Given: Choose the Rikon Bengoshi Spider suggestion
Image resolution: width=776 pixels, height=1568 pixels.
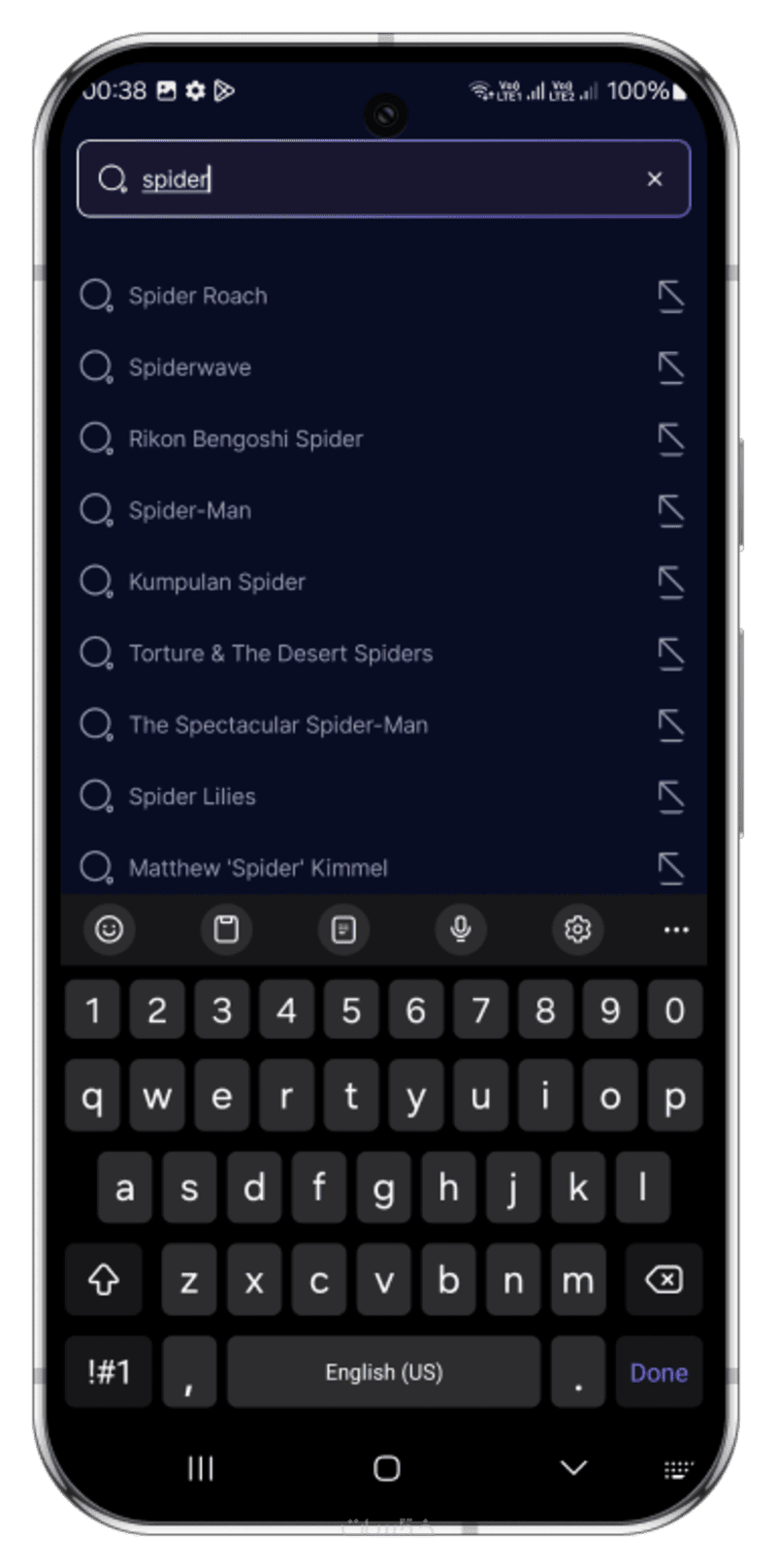Looking at the screenshot, I should tap(245, 439).
